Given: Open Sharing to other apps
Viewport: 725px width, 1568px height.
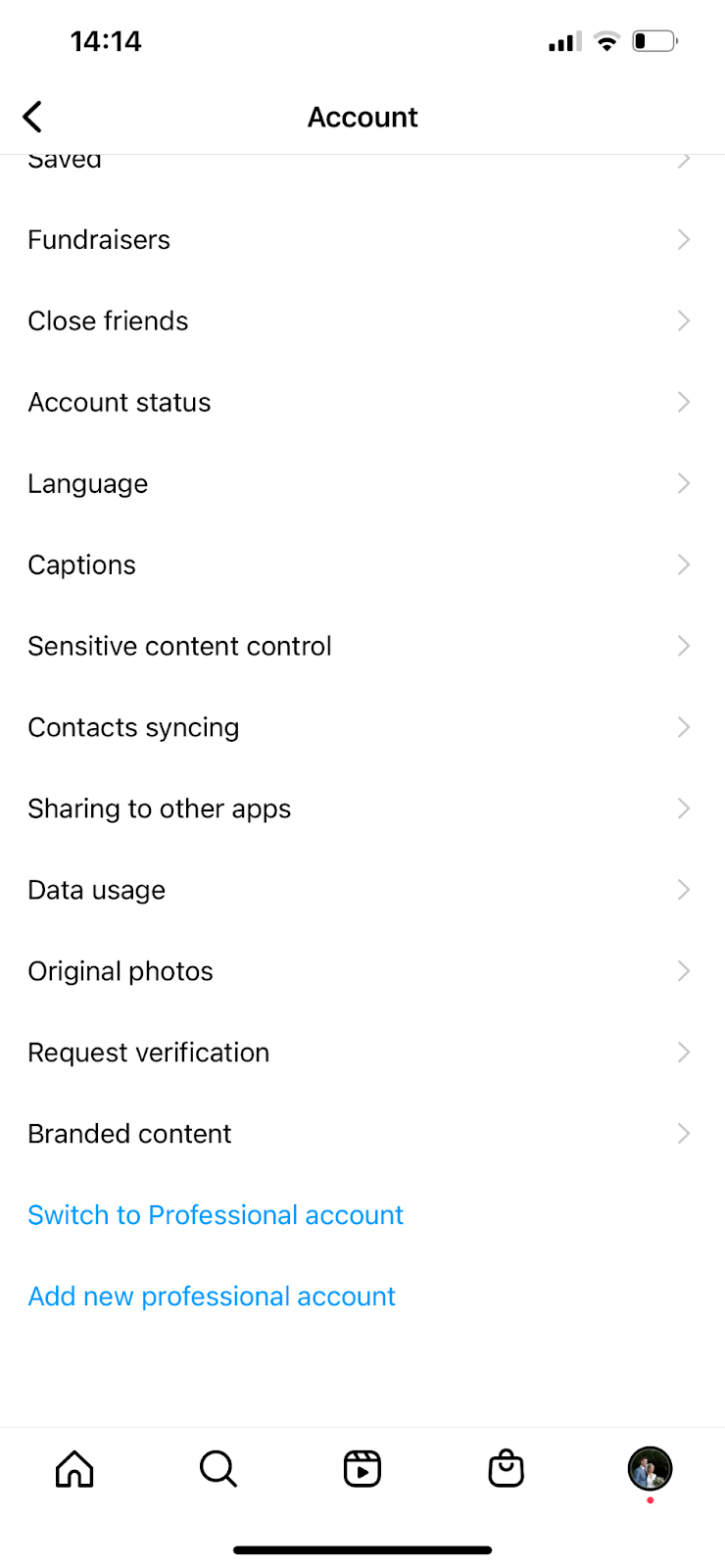Looking at the screenshot, I should 160,809.
